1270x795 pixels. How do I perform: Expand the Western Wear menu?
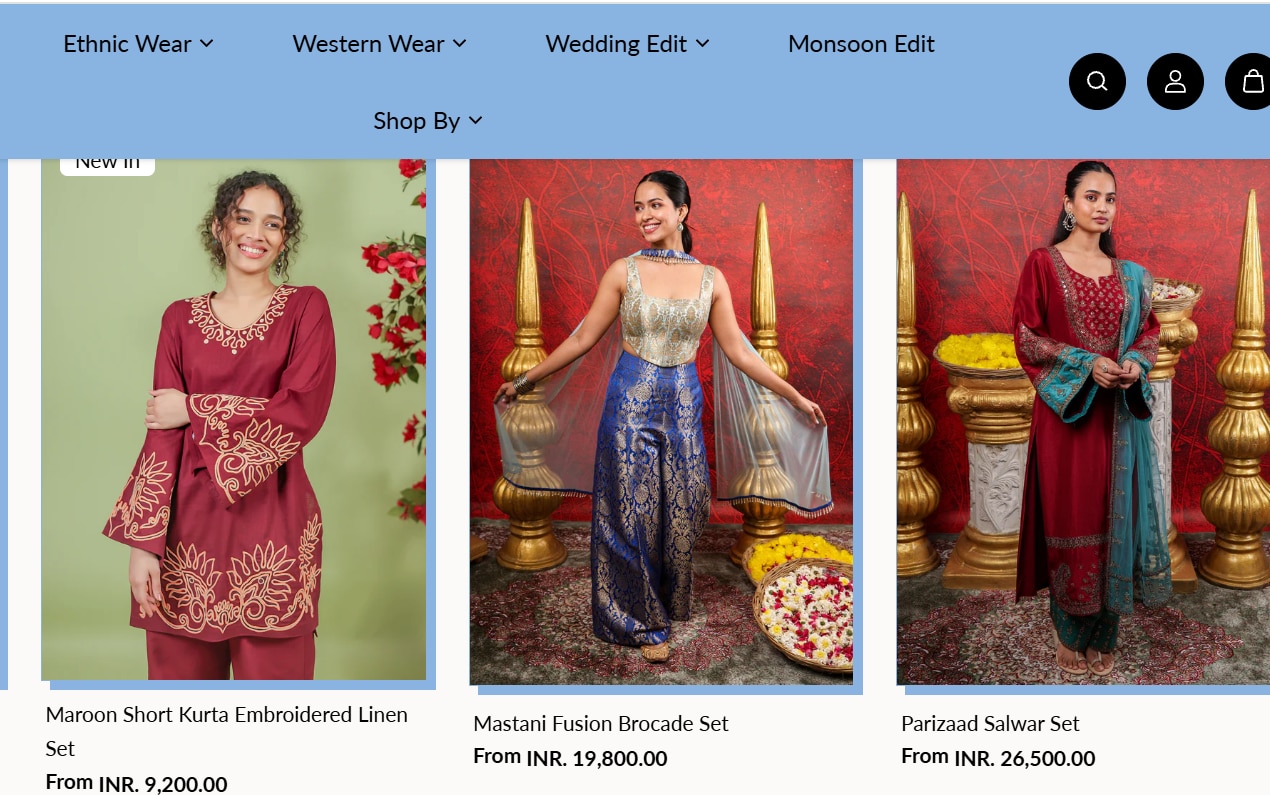(379, 44)
